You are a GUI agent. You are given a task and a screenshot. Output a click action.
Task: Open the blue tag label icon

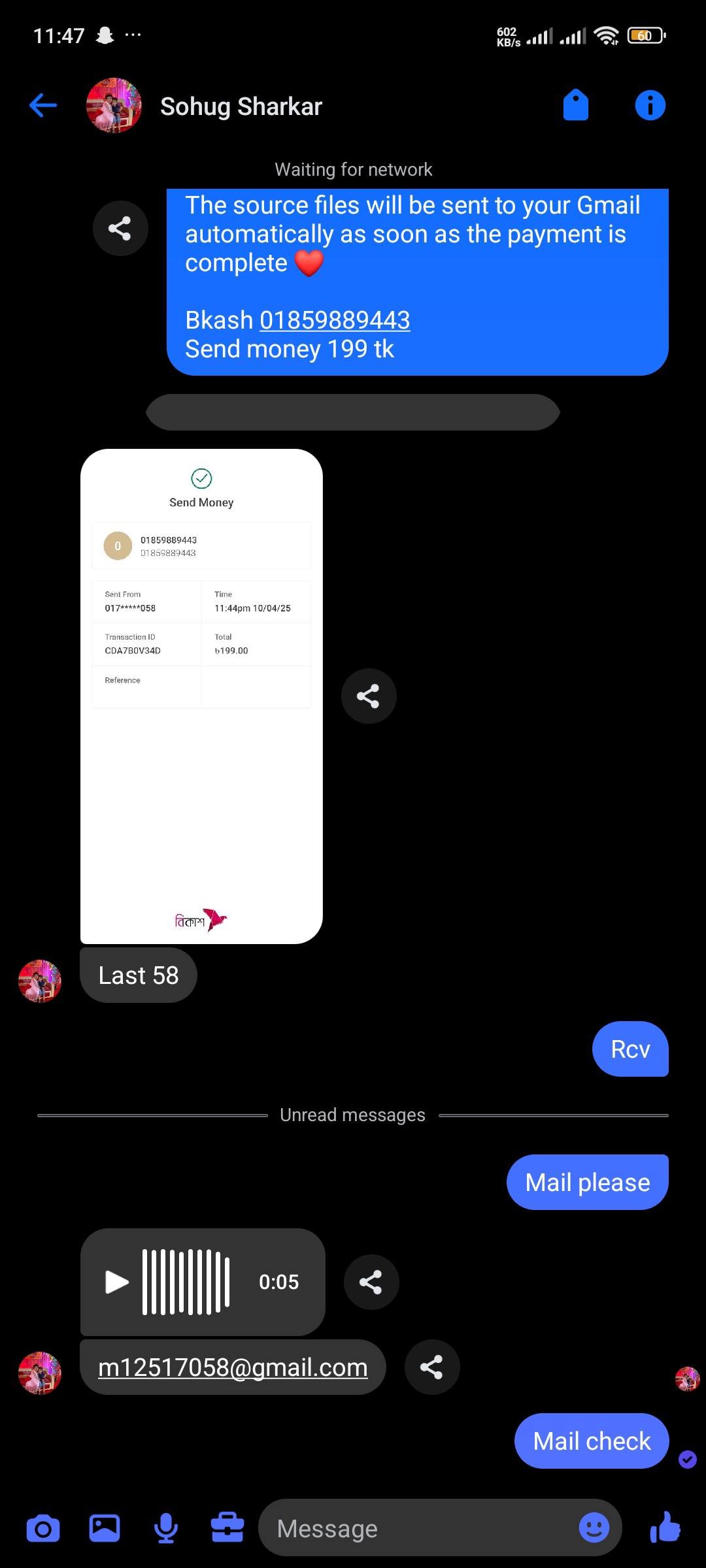click(575, 105)
